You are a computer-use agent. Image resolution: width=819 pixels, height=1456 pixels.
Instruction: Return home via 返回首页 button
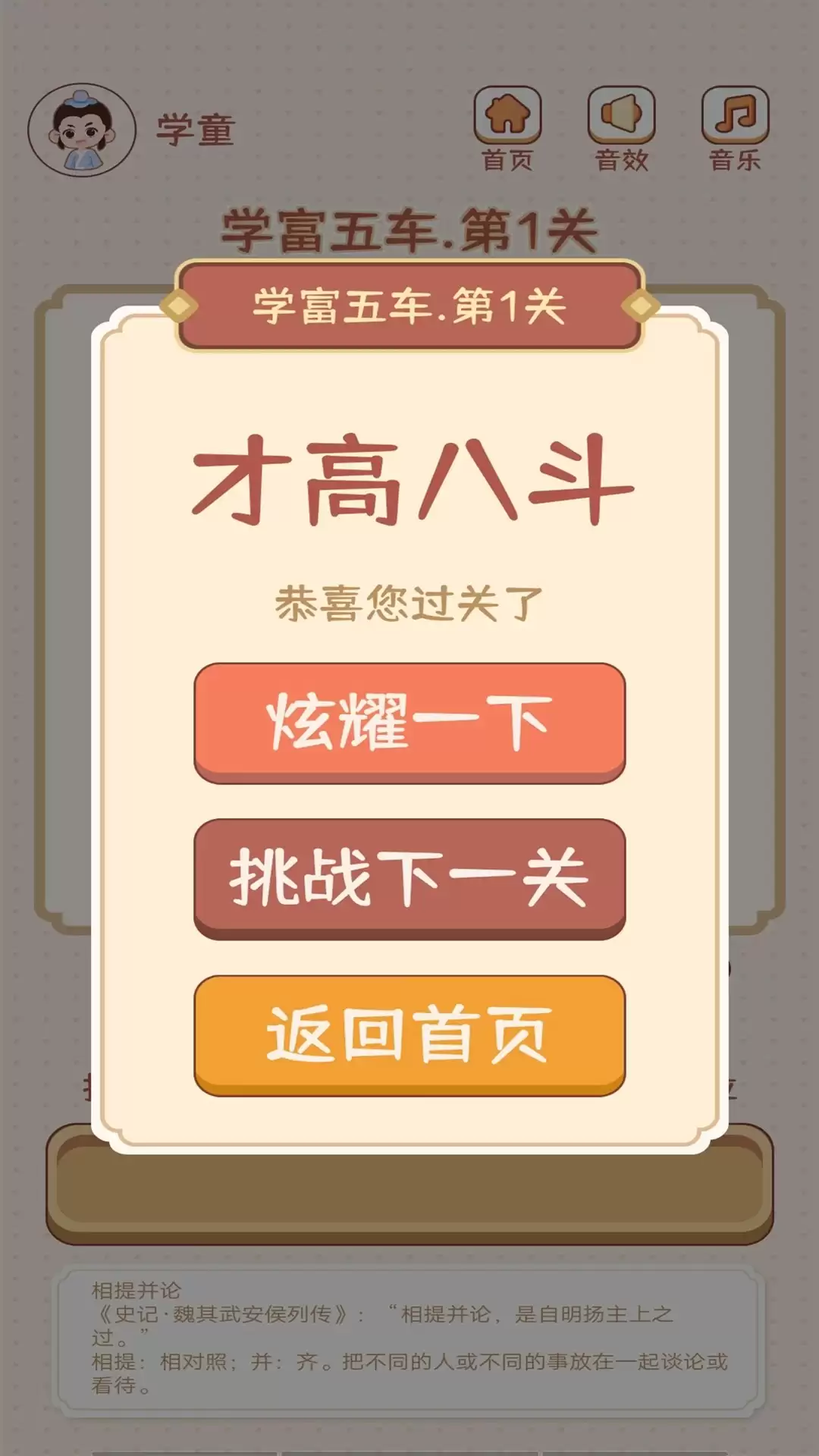pyautogui.click(x=409, y=1034)
